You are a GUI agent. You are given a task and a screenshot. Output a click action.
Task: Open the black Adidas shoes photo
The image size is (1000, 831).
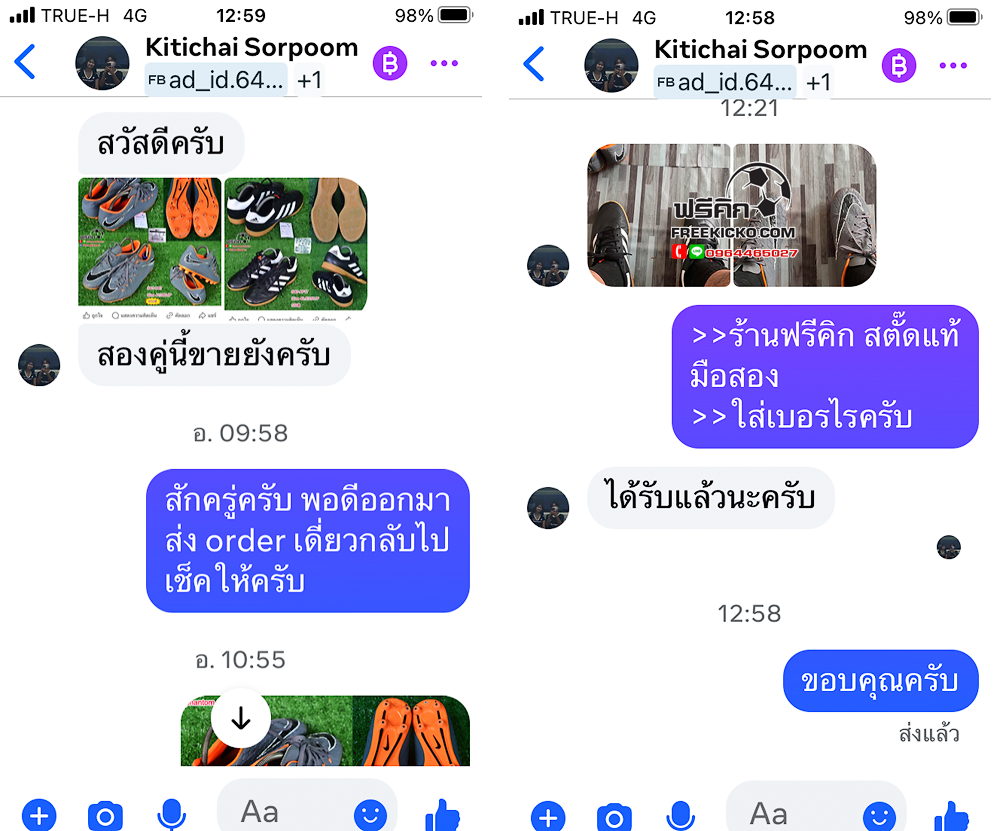[295, 243]
